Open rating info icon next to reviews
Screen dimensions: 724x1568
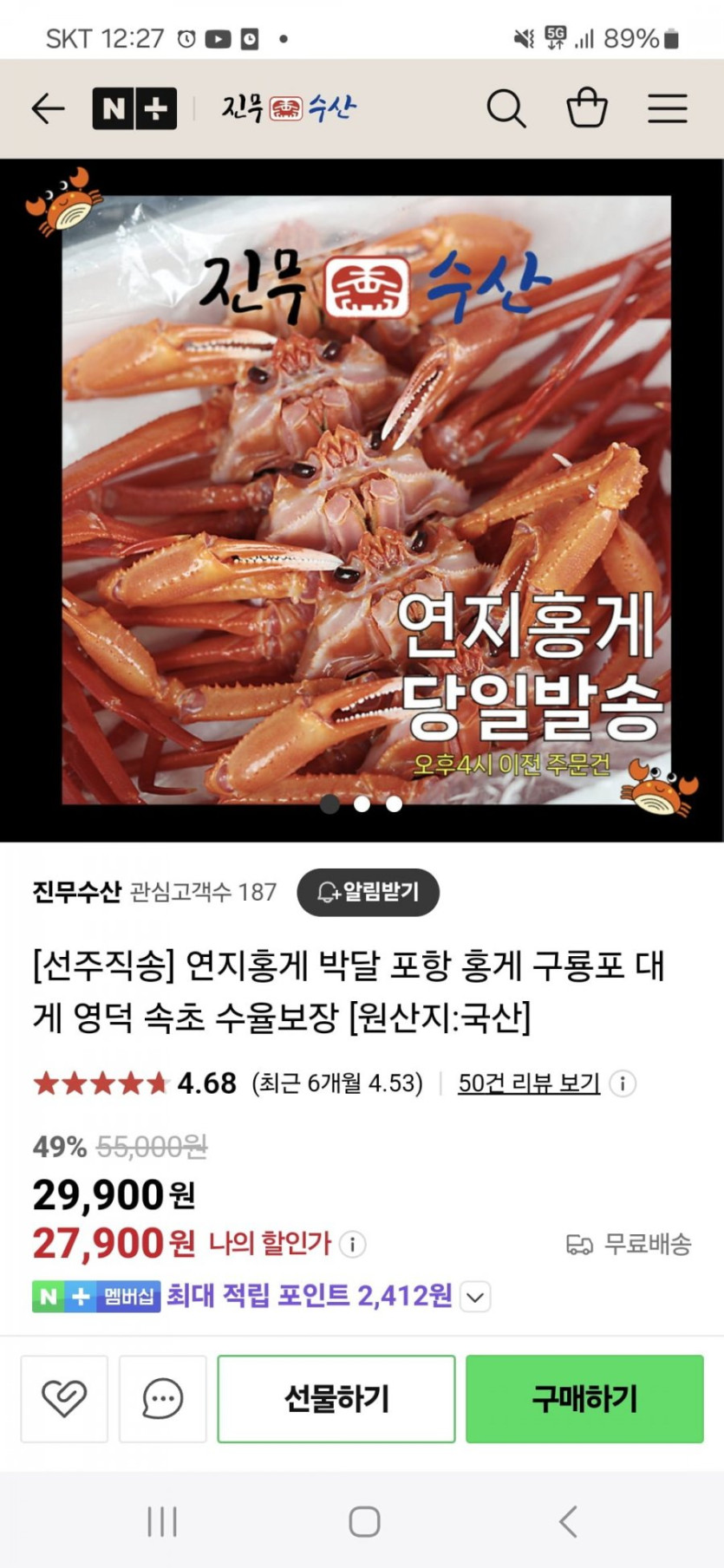point(623,1083)
